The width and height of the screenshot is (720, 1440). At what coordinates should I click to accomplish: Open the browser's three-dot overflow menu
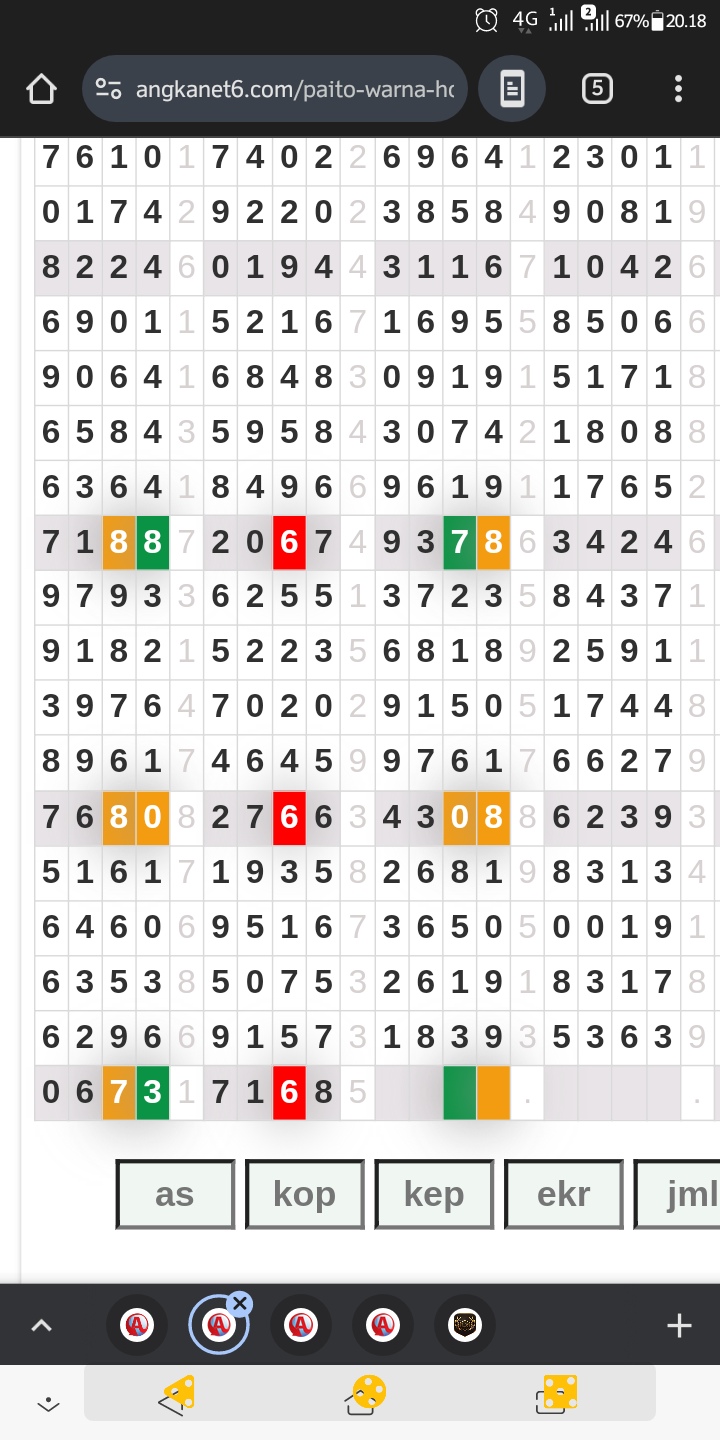pyautogui.click(x=678, y=89)
